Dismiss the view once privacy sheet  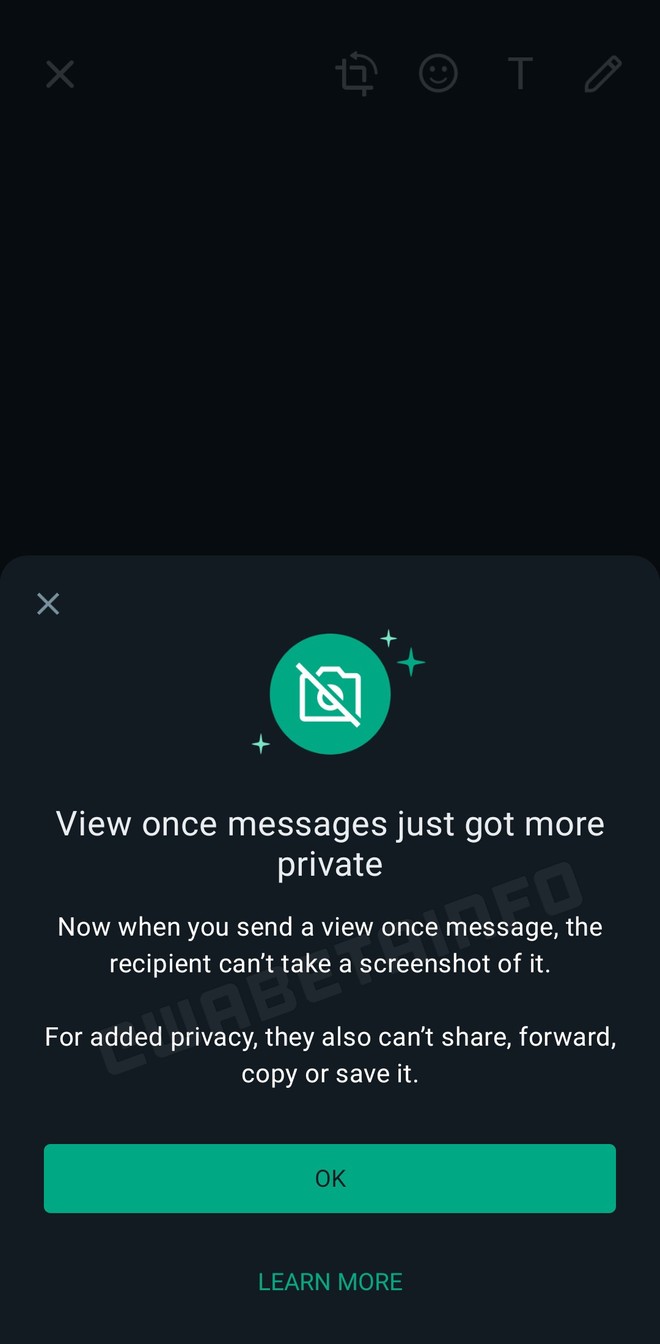48,603
